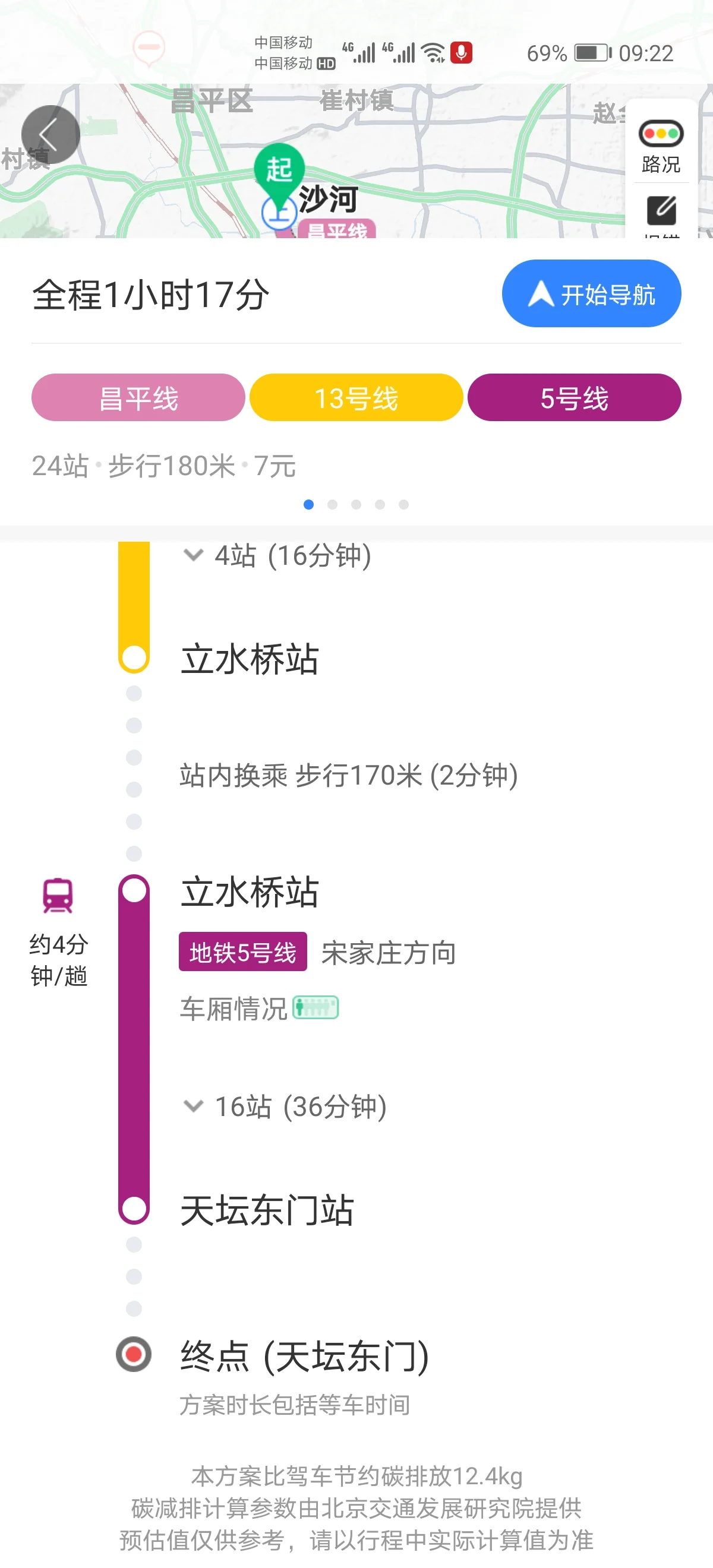The height and width of the screenshot is (1568, 713).
Task: Switch to the second route plan dot
Action: [x=333, y=504]
